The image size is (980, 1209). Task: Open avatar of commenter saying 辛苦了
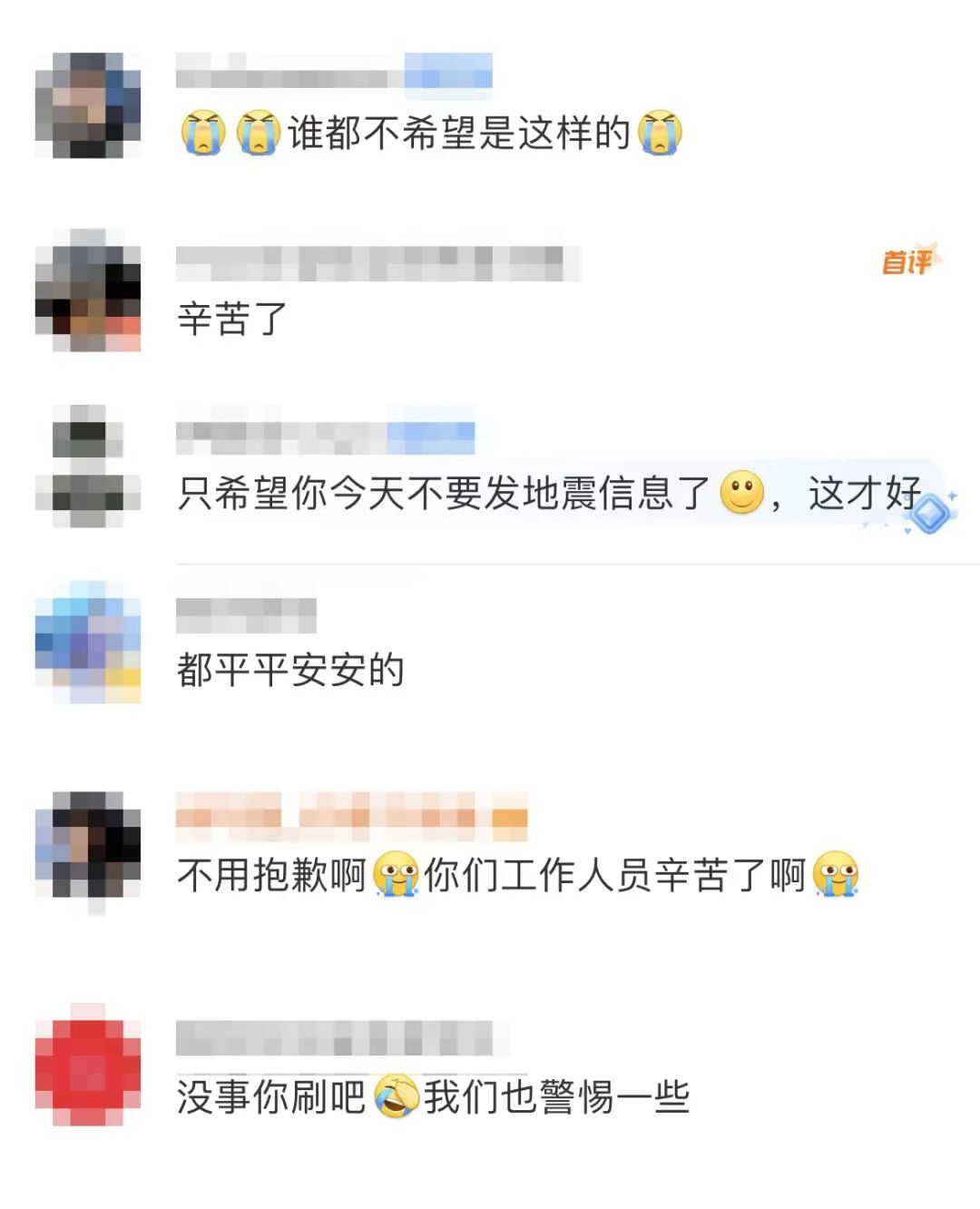(87, 290)
